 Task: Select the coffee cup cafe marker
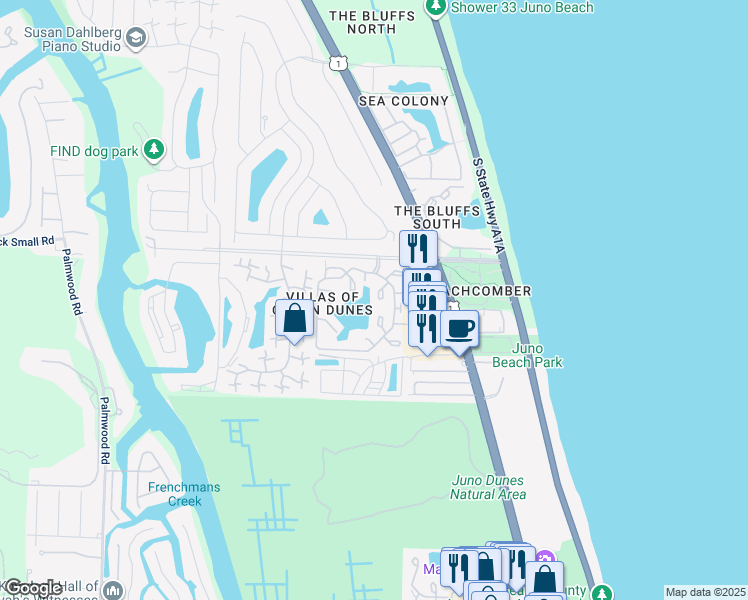coord(459,328)
